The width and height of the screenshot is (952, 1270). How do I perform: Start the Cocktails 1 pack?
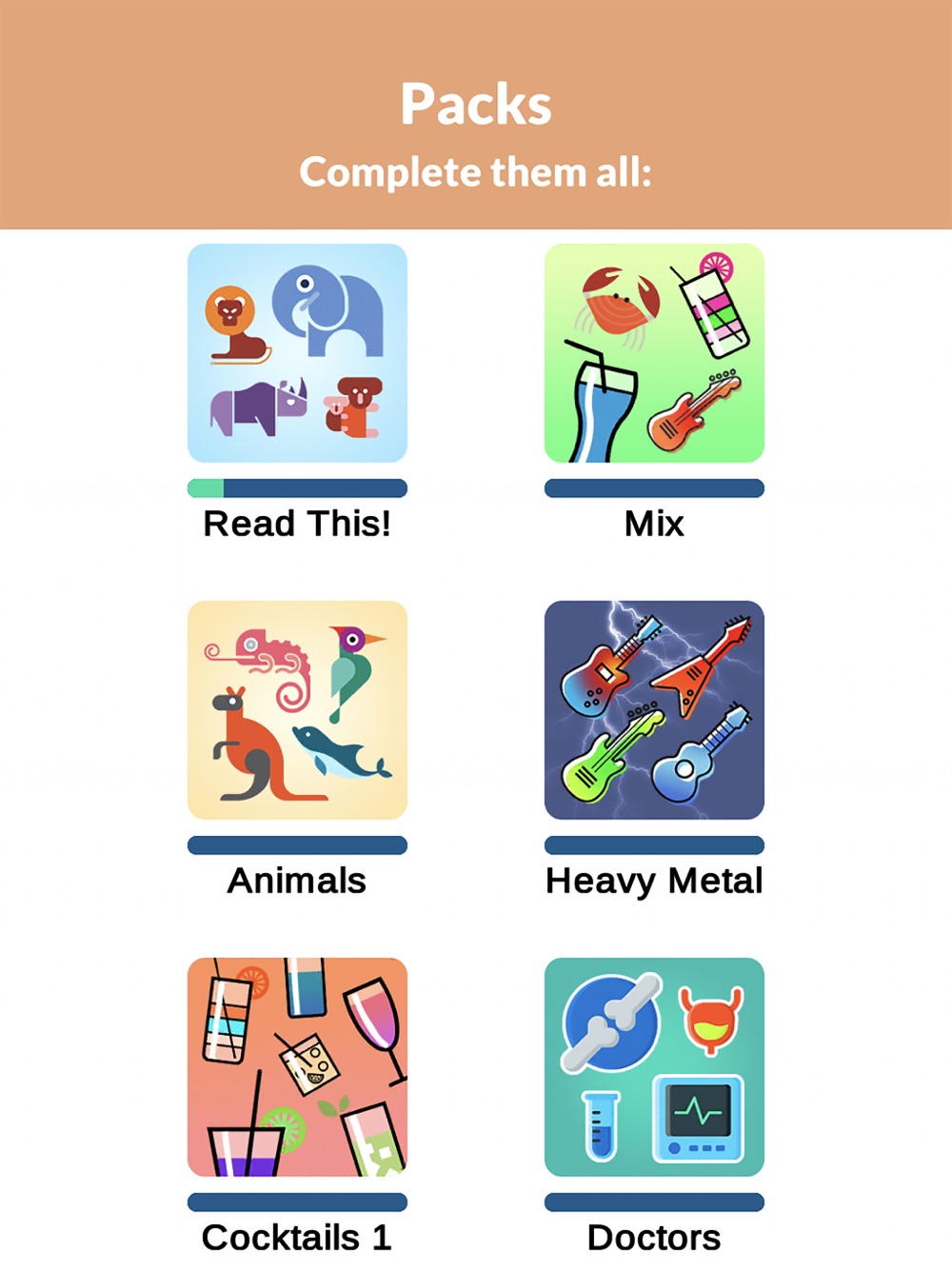(297, 1067)
